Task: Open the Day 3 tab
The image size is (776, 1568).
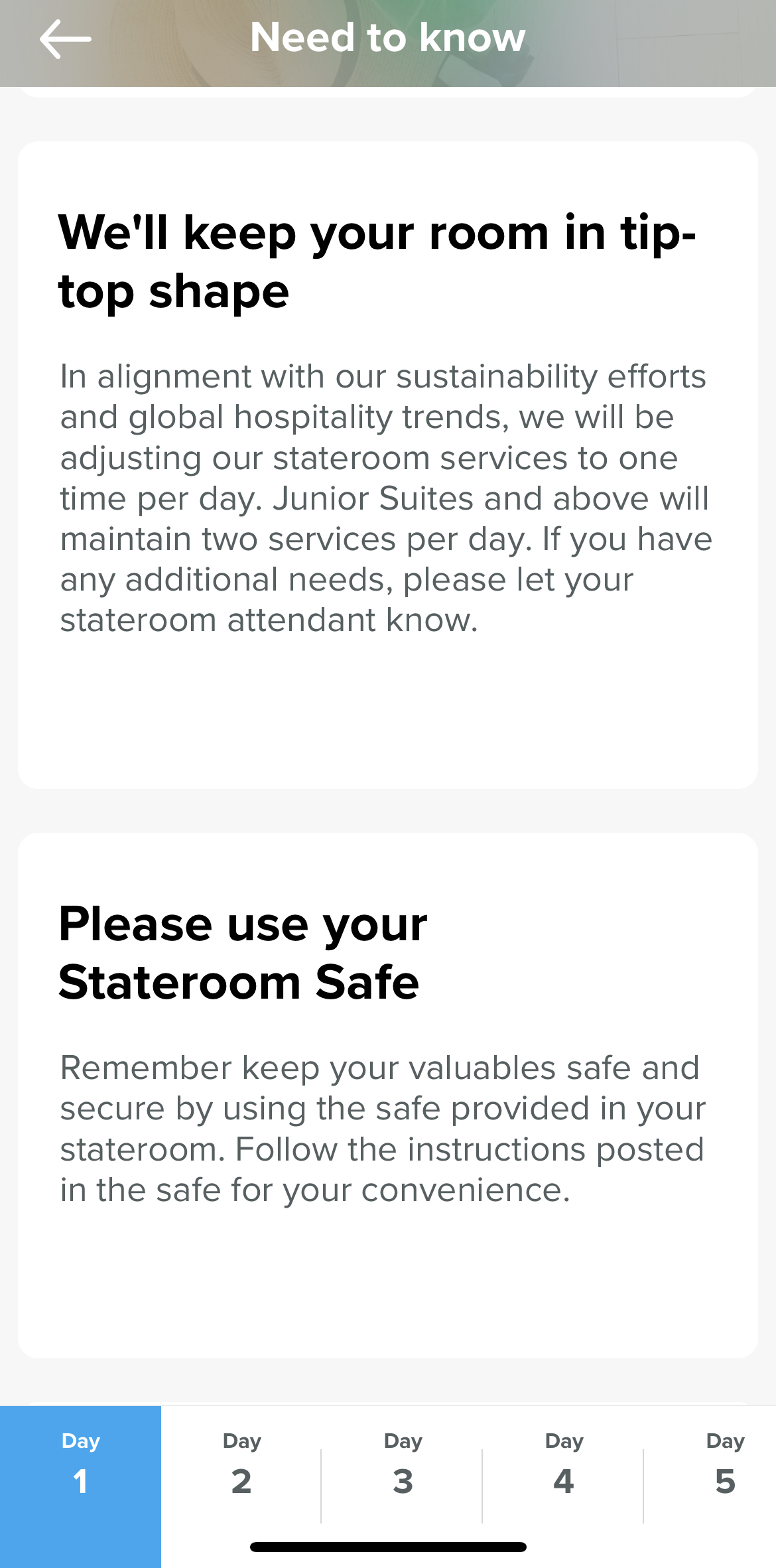Action: (x=403, y=1486)
